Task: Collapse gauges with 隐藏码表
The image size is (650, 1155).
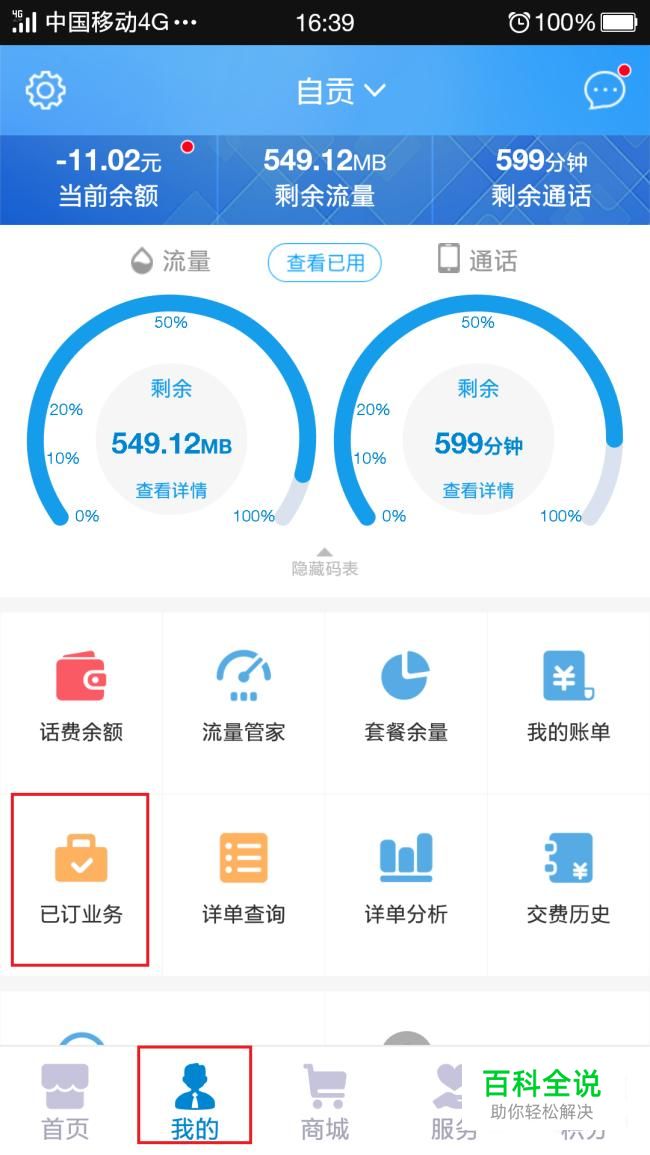Action: click(x=324, y=563)
